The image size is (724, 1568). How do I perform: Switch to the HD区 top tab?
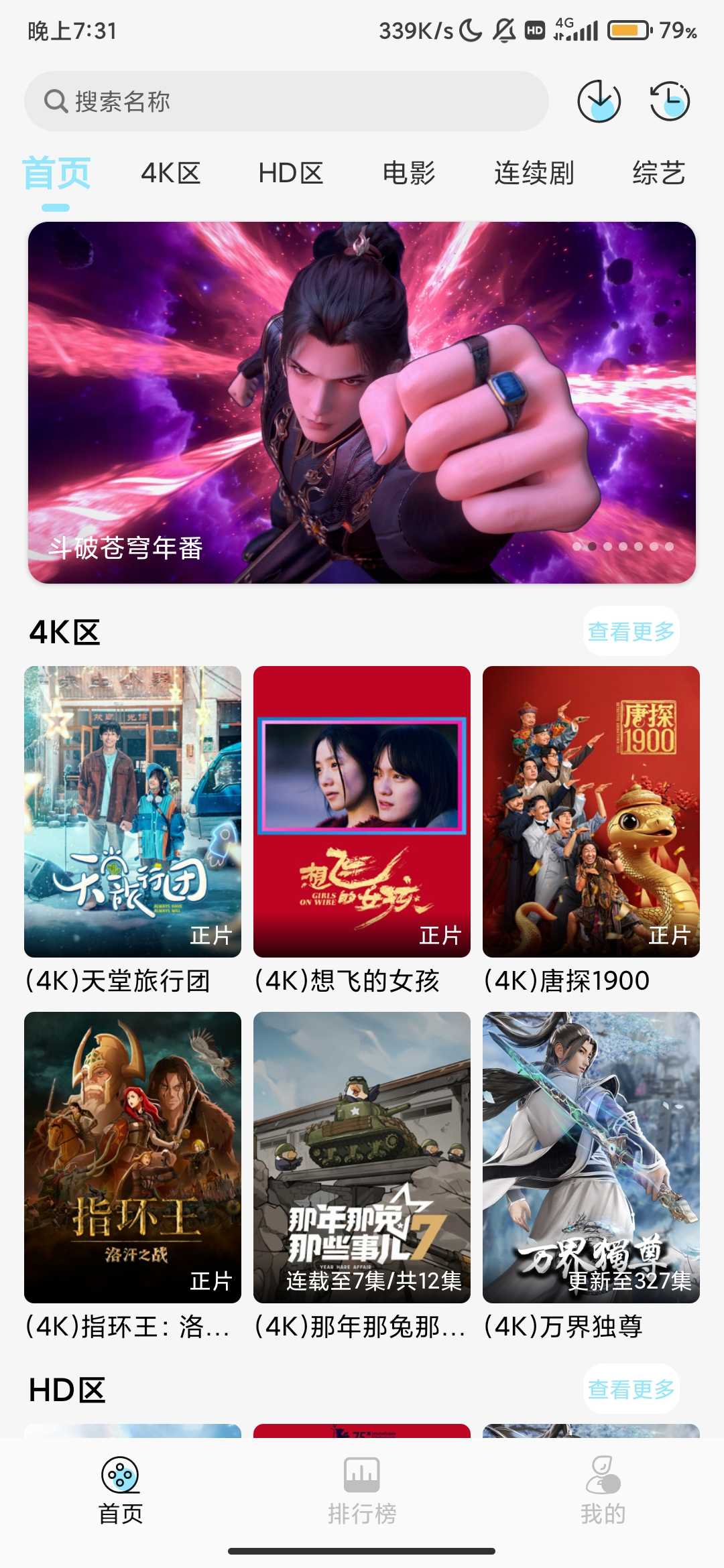point(291,173)
